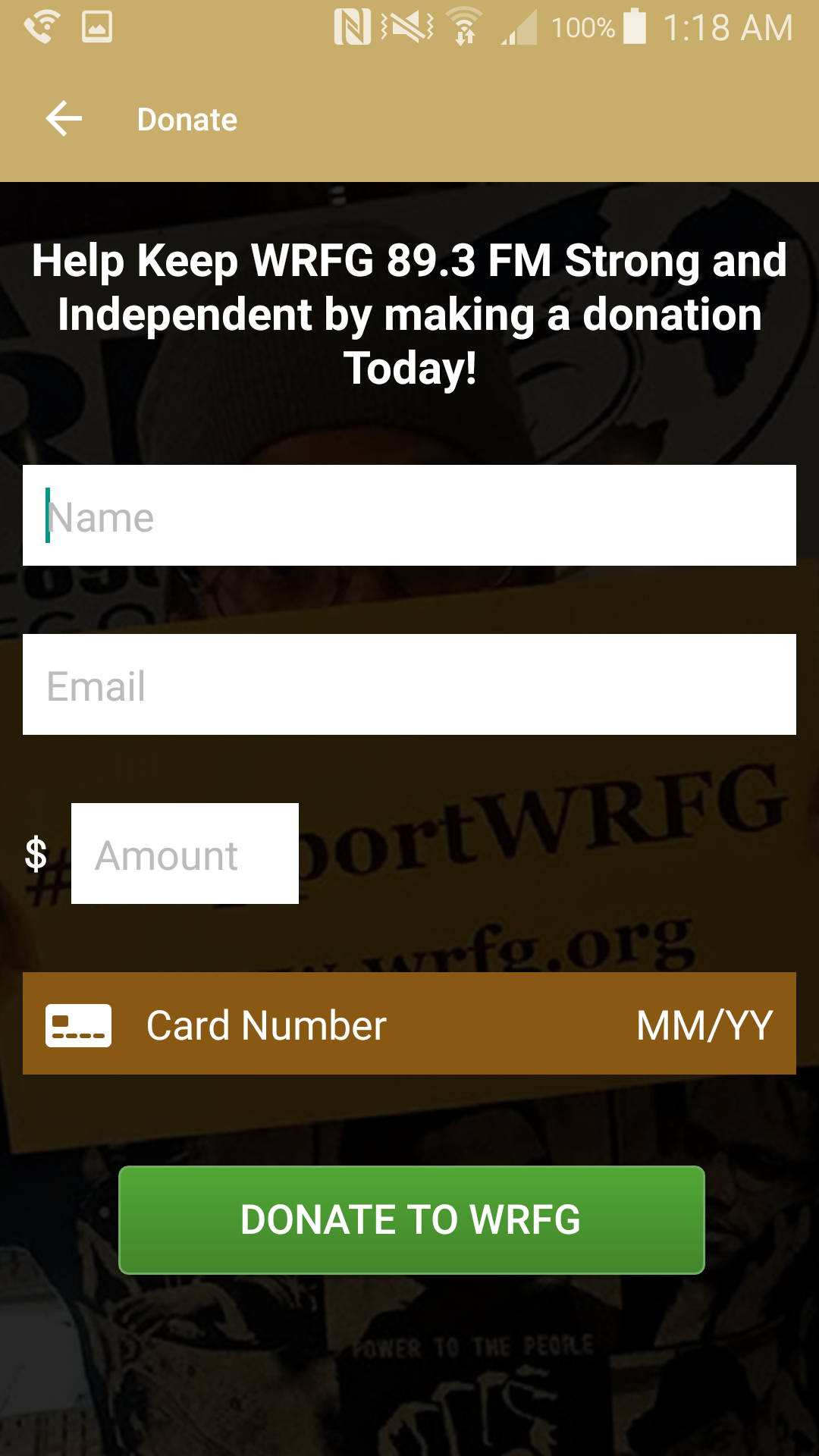This screenshot has height=1456, width=819.
Task: Click the Amount entry box
Action: point(184,853)
